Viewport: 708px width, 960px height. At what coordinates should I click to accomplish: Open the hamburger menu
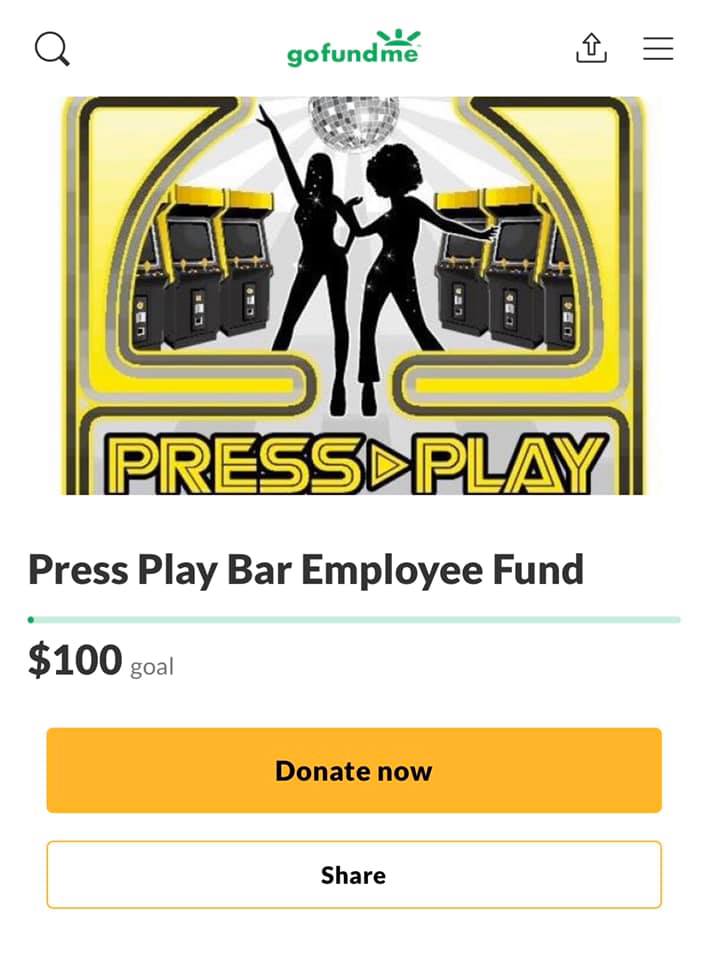(658, 48)
